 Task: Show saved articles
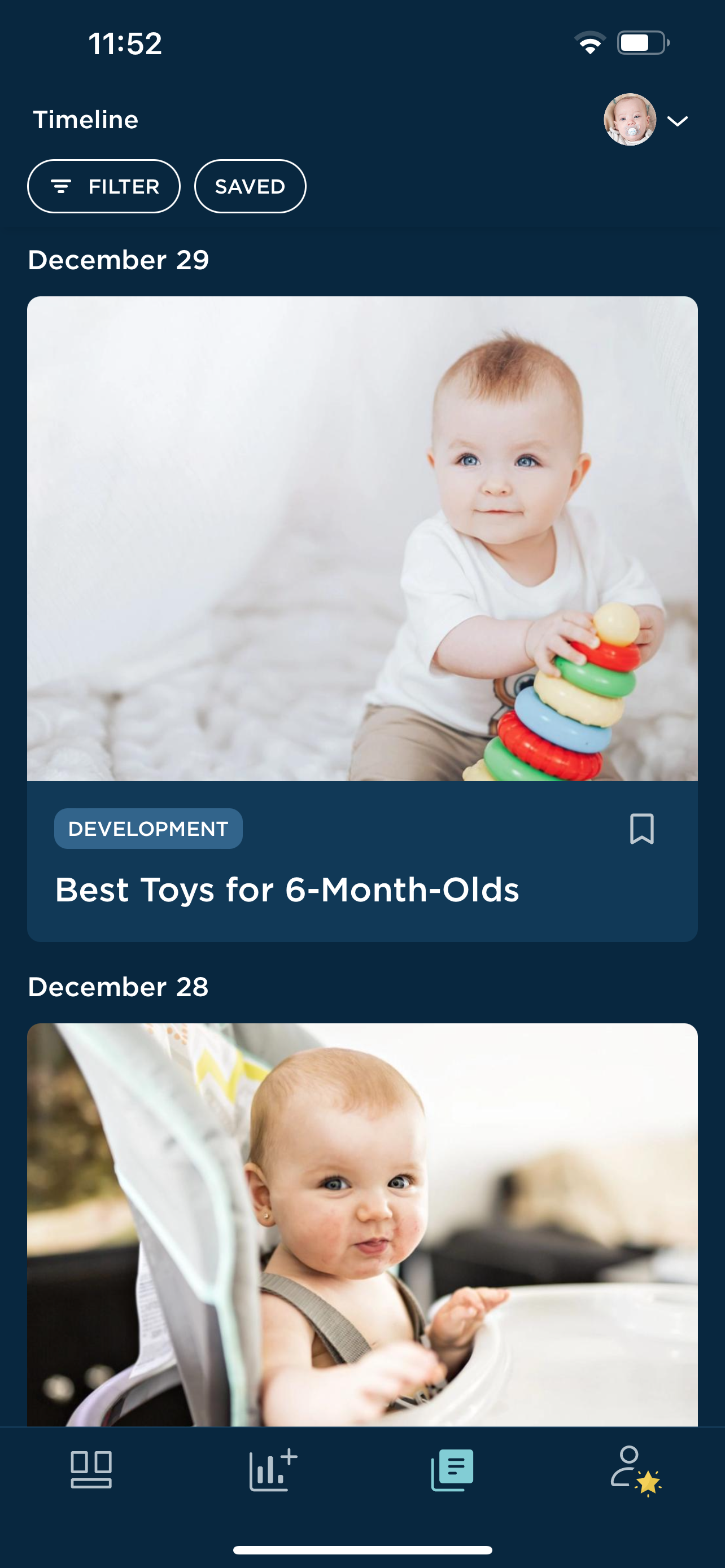tap(250, 186)
